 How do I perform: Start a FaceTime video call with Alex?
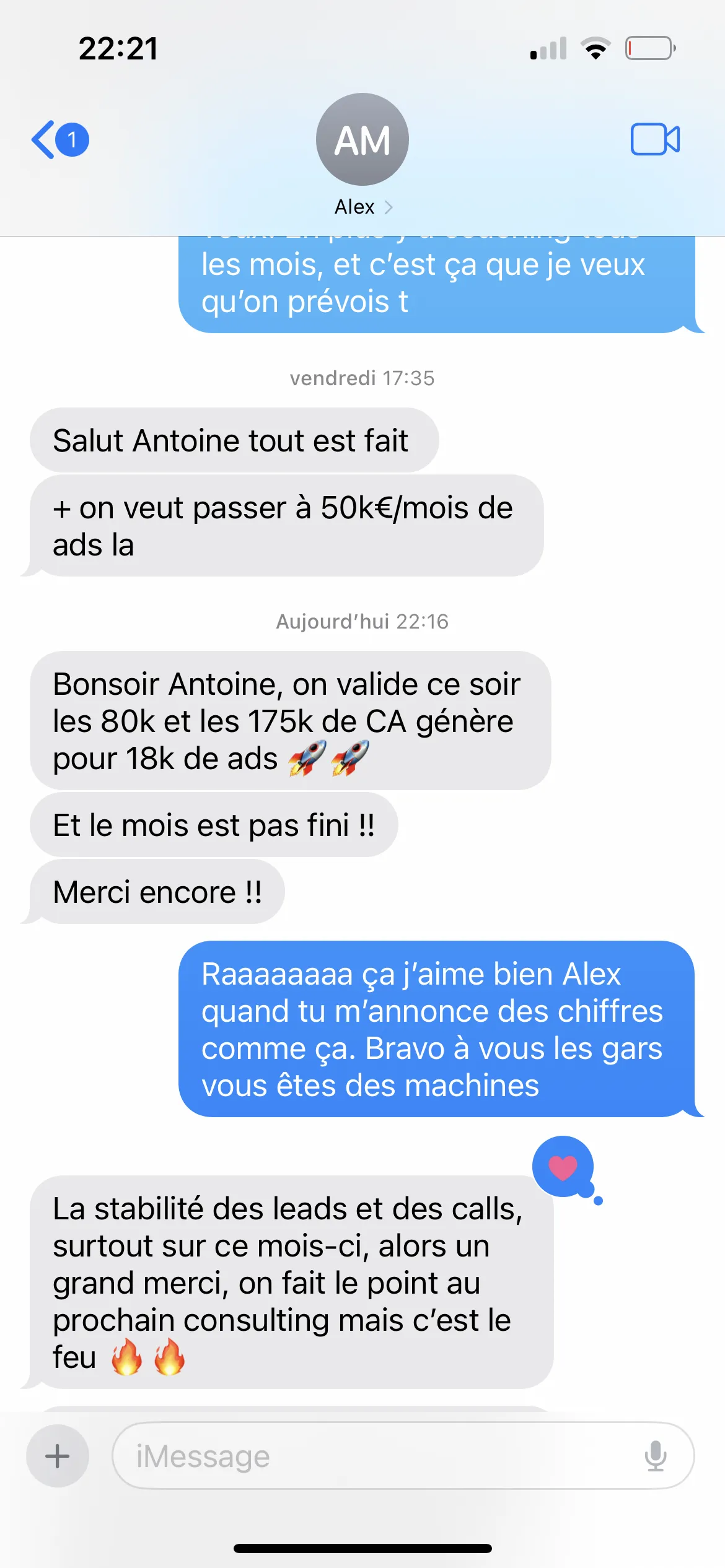click(x=655, y=139)
